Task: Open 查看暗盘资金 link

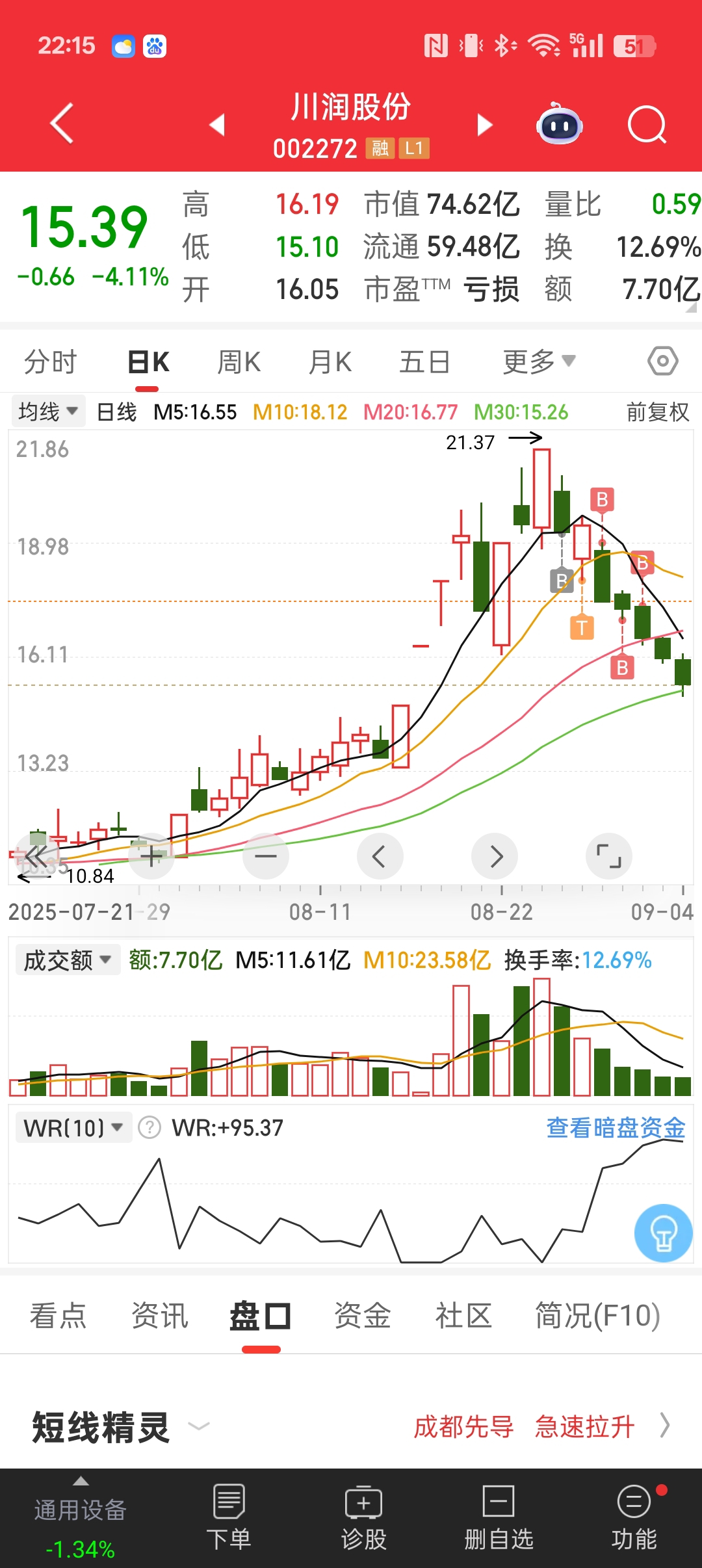Action: (x=616, y=1127)
